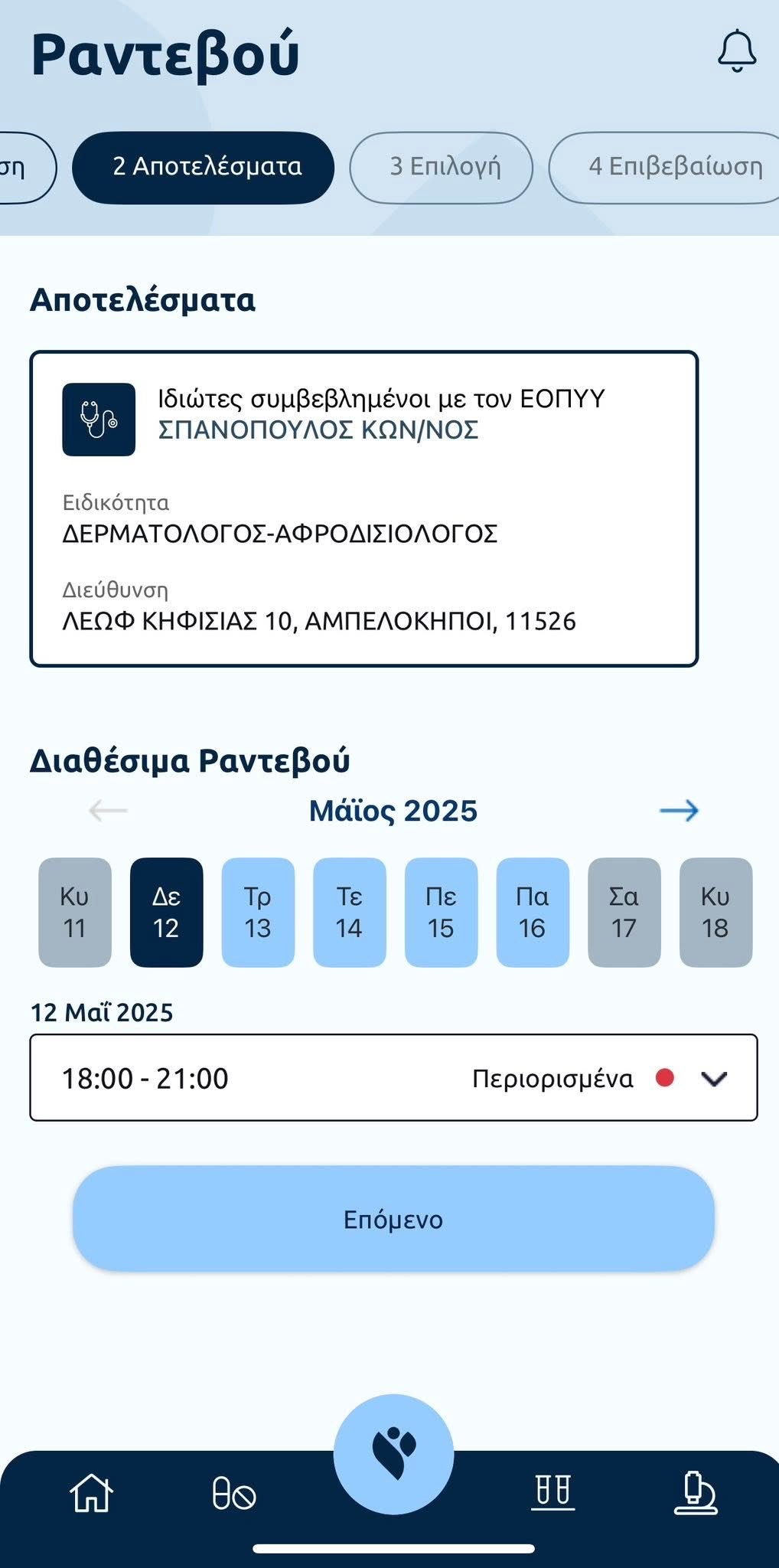Open the lab test tubes tab
This screenshot has width=779, height=1568.
(552, 1492)
